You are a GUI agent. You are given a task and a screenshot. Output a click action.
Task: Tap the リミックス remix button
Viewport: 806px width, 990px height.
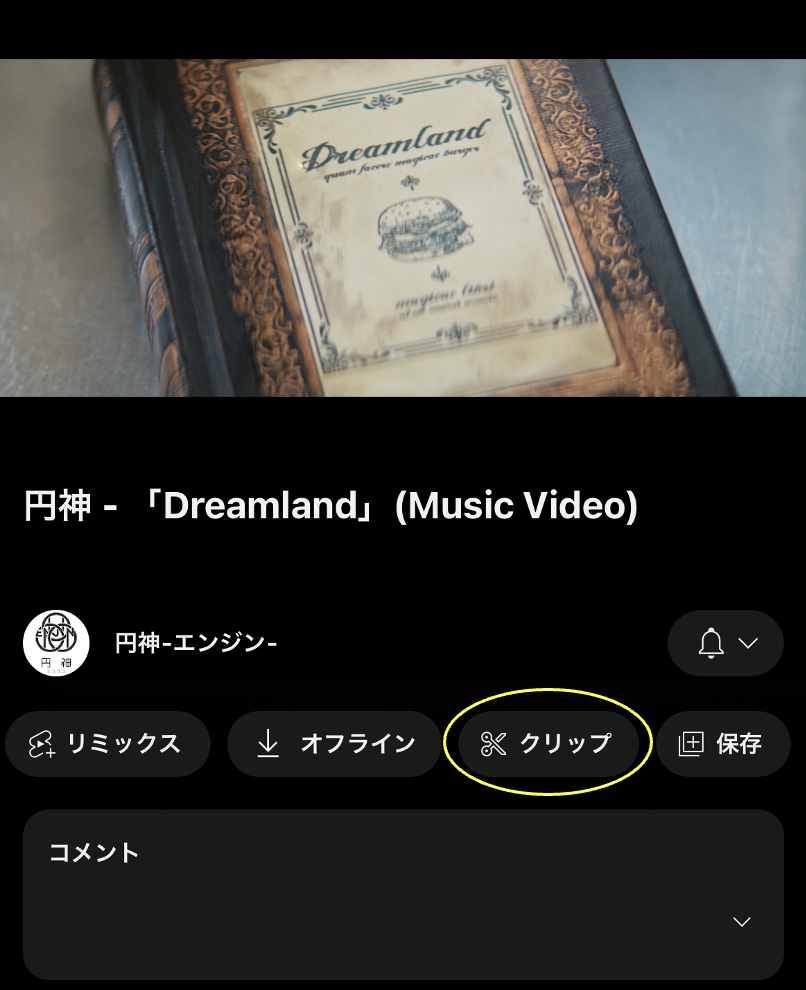[x=108, y=744]
